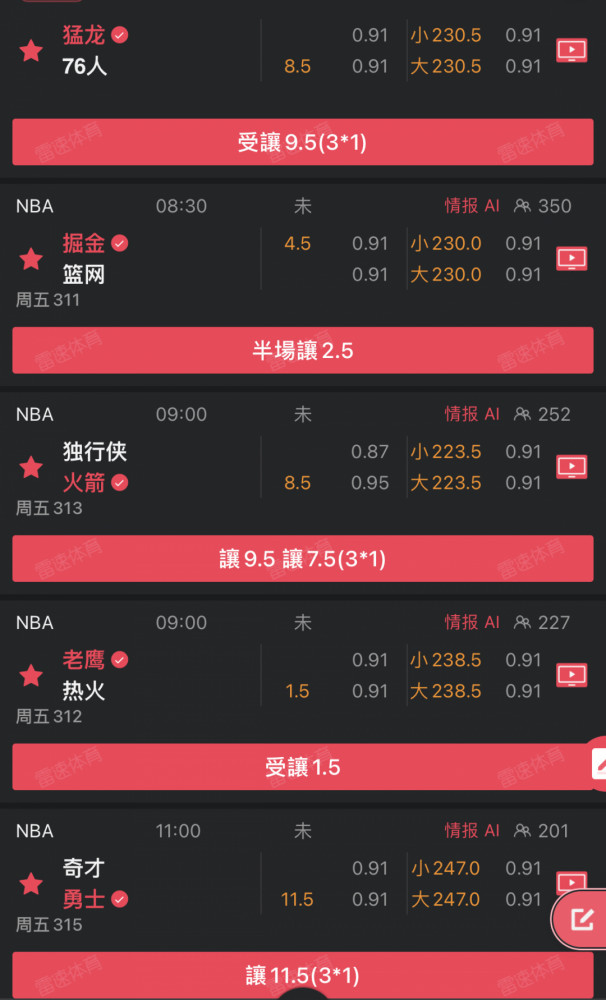
Task: Tap the floating compose post button
Action: coord(580,920)
